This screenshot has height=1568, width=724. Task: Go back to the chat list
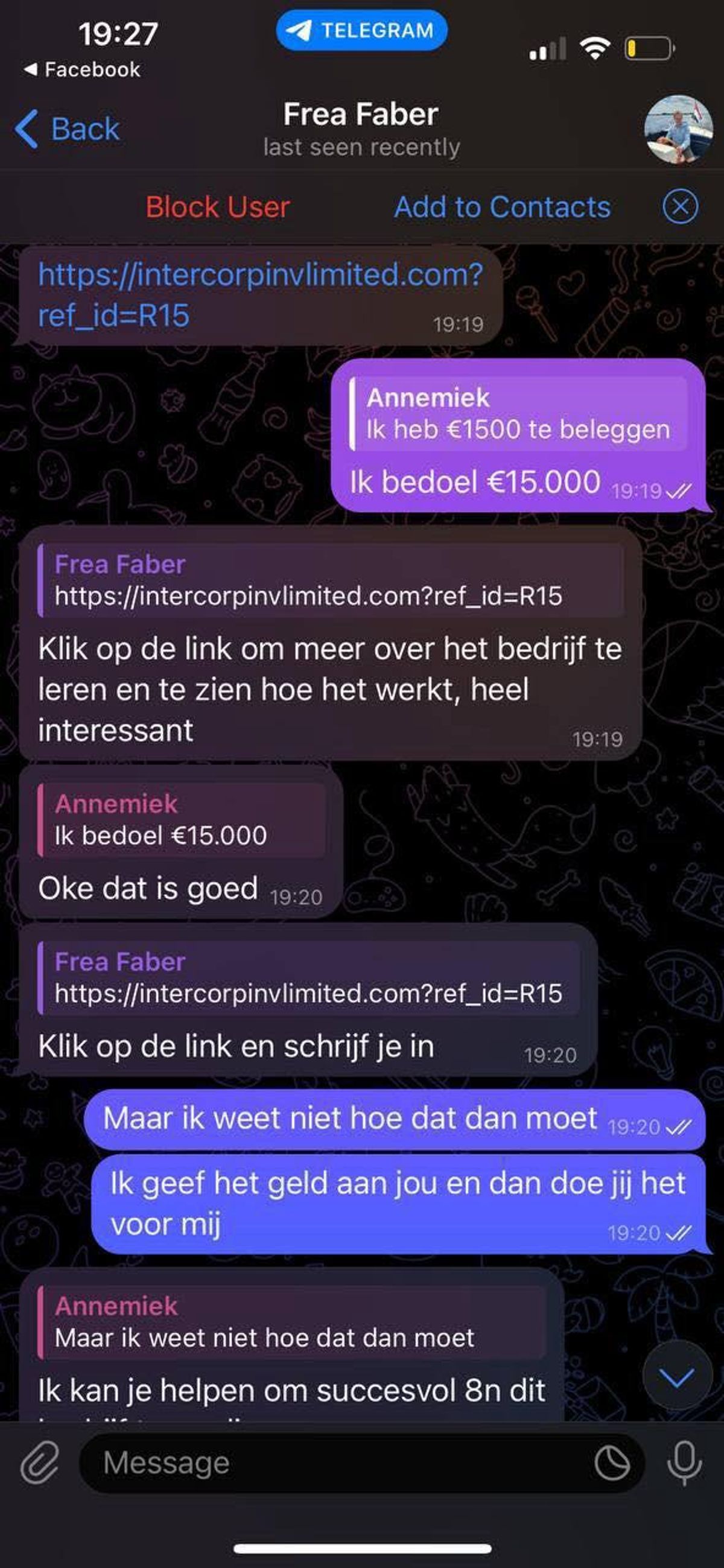tap(68, 129)
